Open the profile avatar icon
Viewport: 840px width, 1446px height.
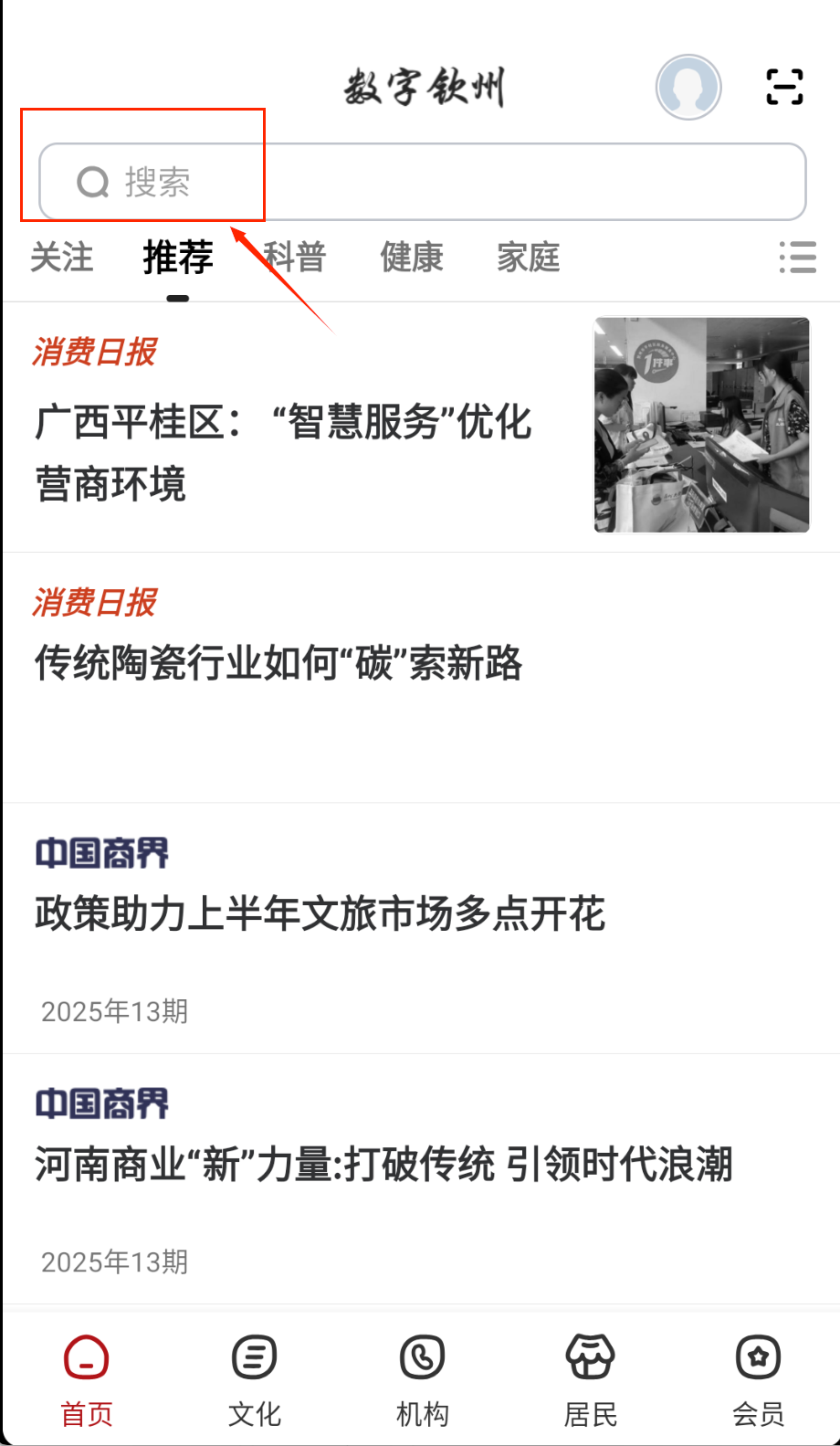point(688,88)
